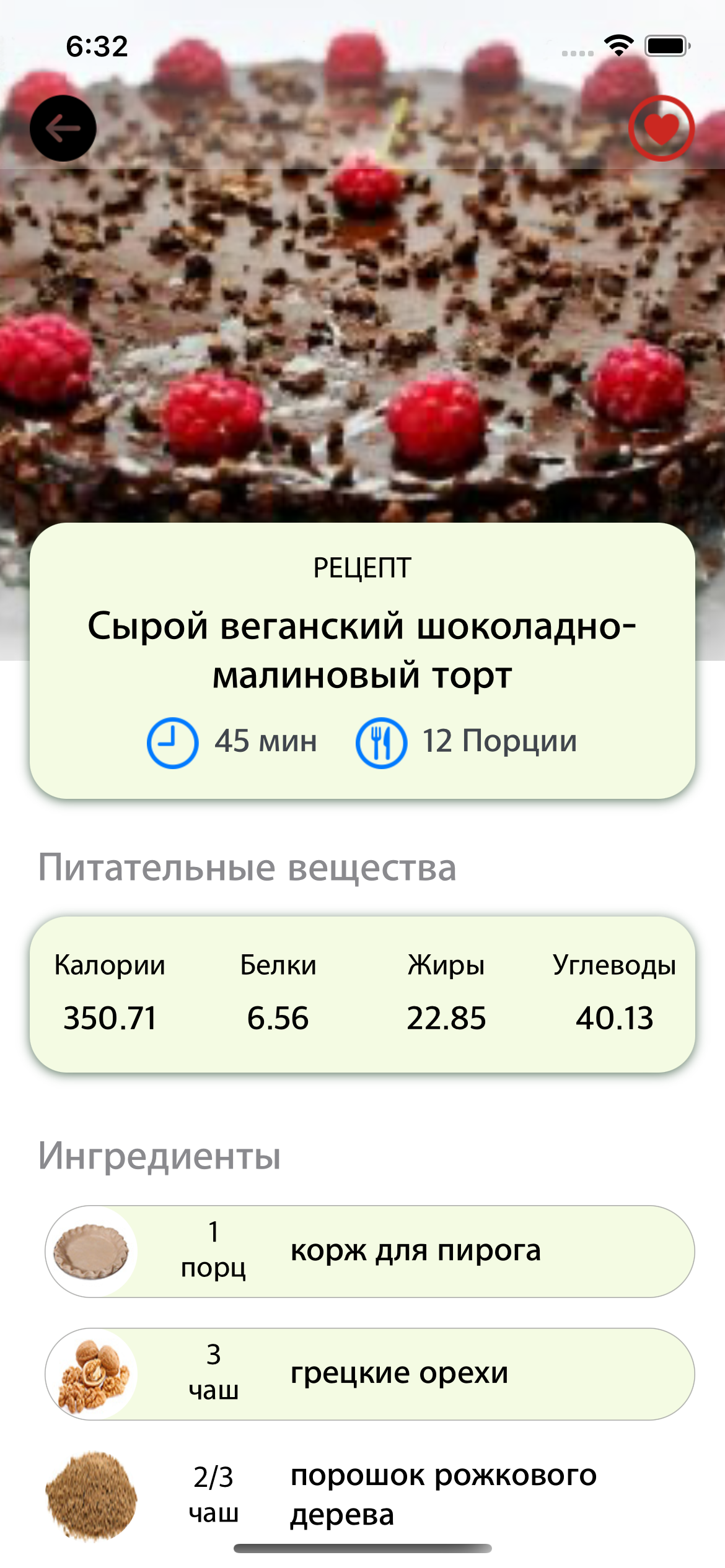Tap the back arrow icon
Screen dimensions: 725x1568
64,127
